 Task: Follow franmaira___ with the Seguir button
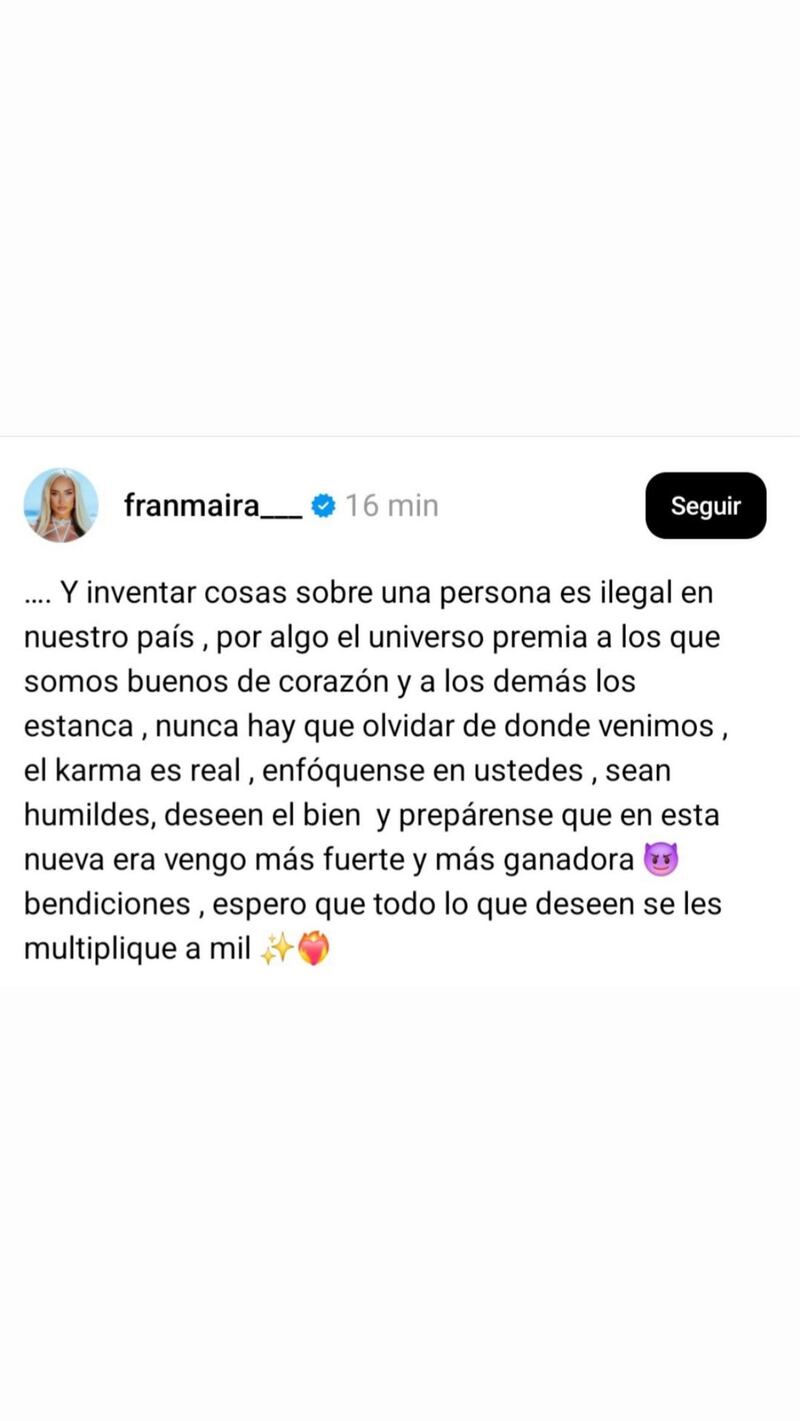pyautogui.click(x=705, y=506)
